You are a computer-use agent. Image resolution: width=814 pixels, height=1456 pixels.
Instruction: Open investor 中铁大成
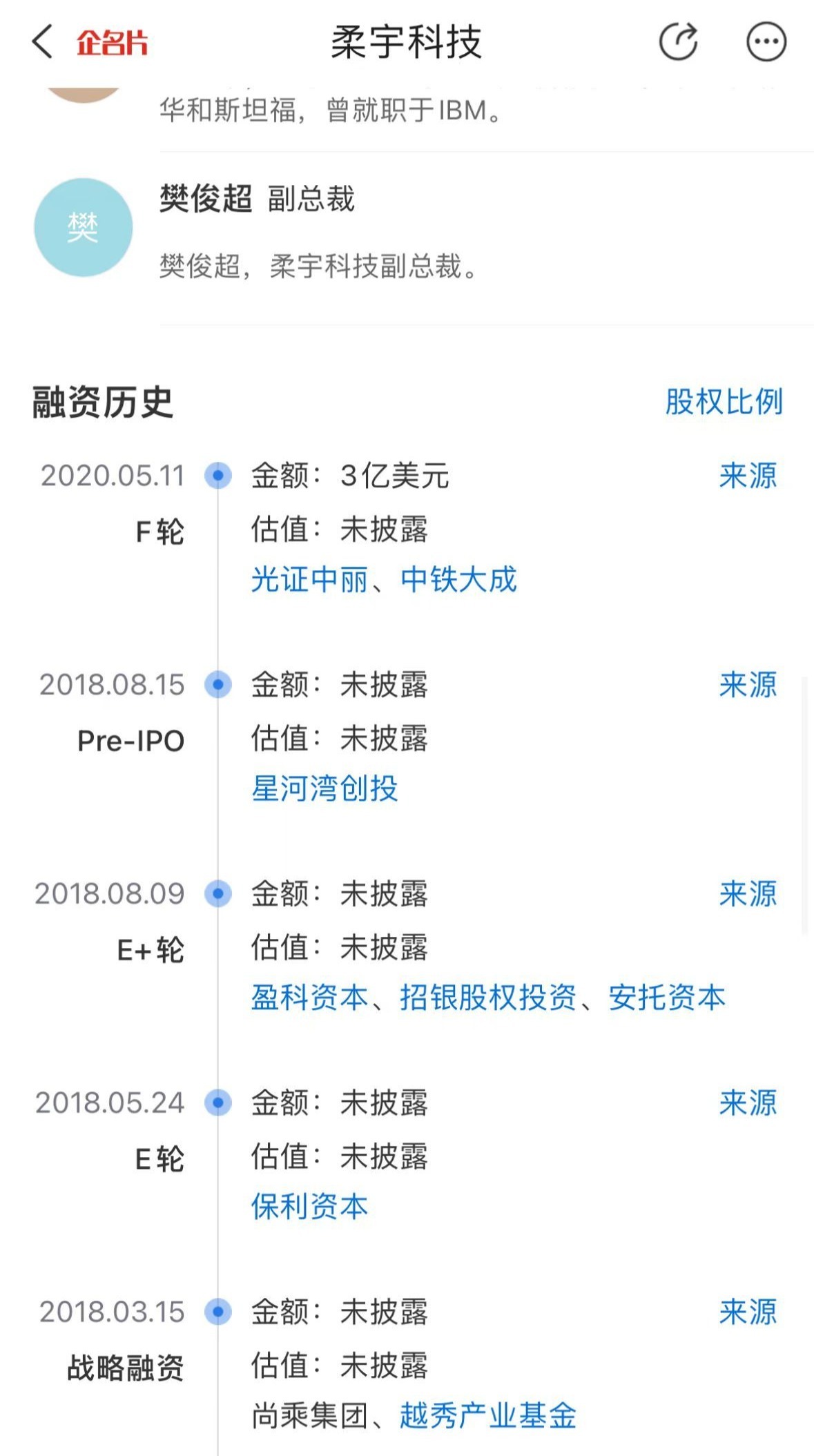pyautogui.click(x=458, y=579)
